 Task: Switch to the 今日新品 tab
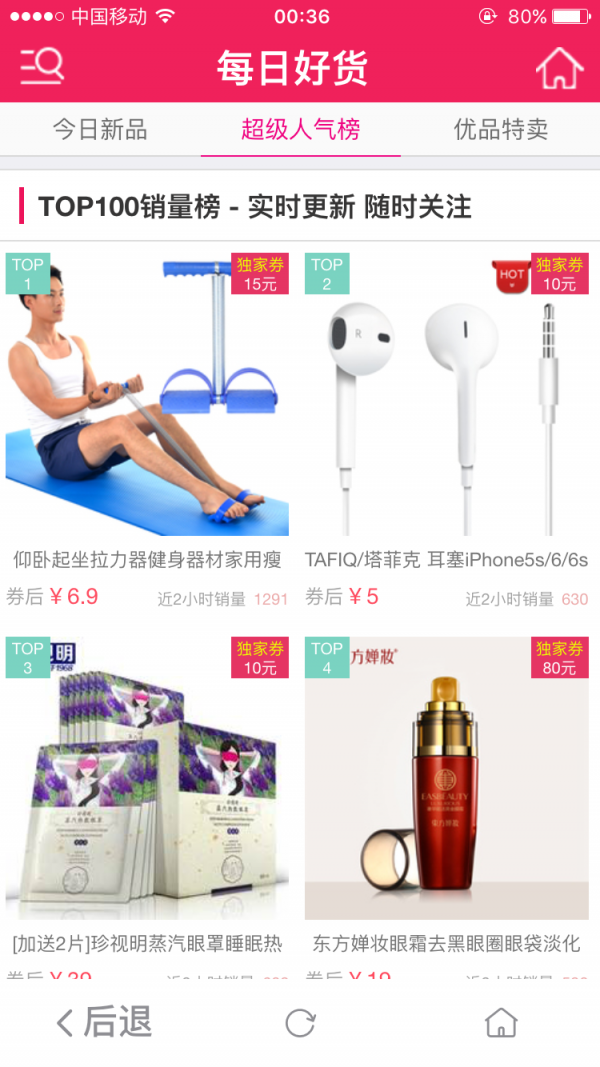[x=100, y=130]
